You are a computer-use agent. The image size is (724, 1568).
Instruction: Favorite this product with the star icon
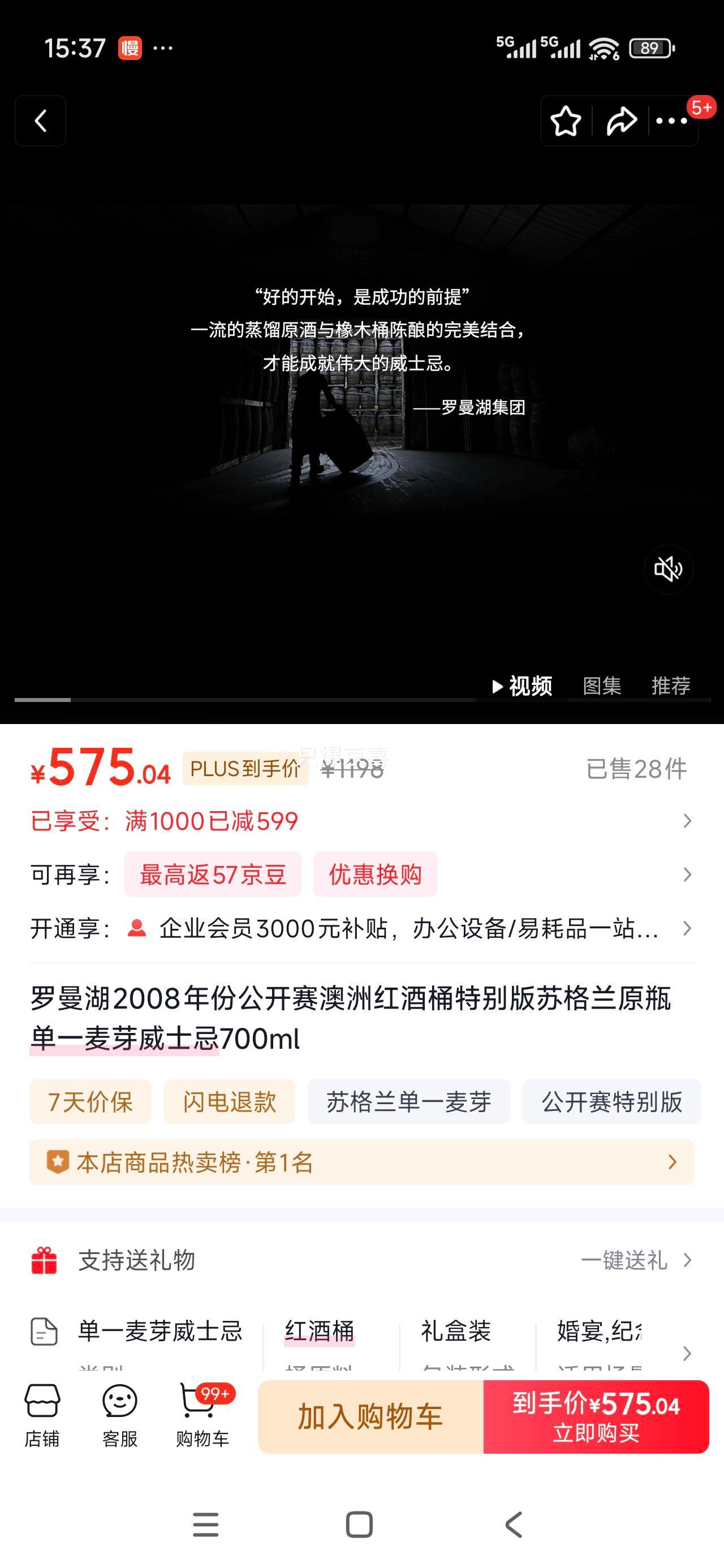pyautogui.click(x=566, y=120)
